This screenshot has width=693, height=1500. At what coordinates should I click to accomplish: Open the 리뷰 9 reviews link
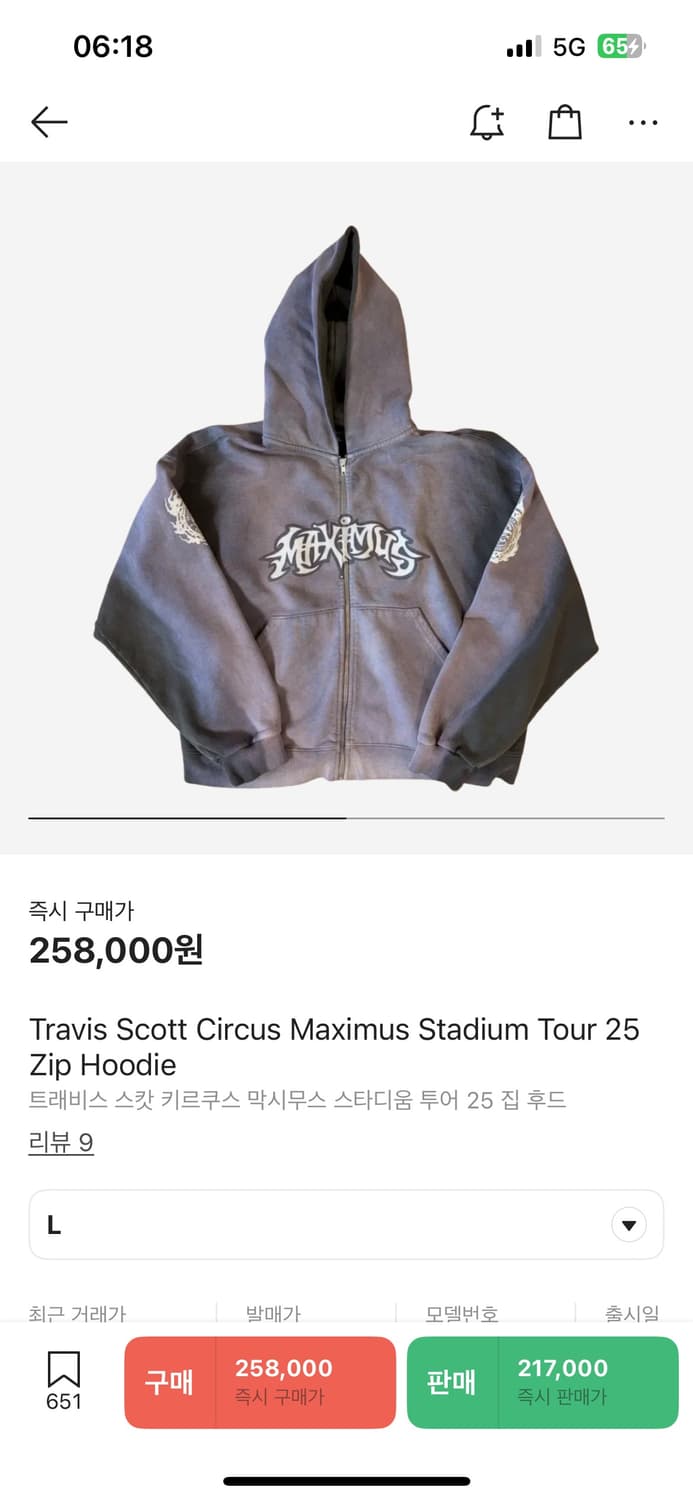click(x=61, y=1142)
